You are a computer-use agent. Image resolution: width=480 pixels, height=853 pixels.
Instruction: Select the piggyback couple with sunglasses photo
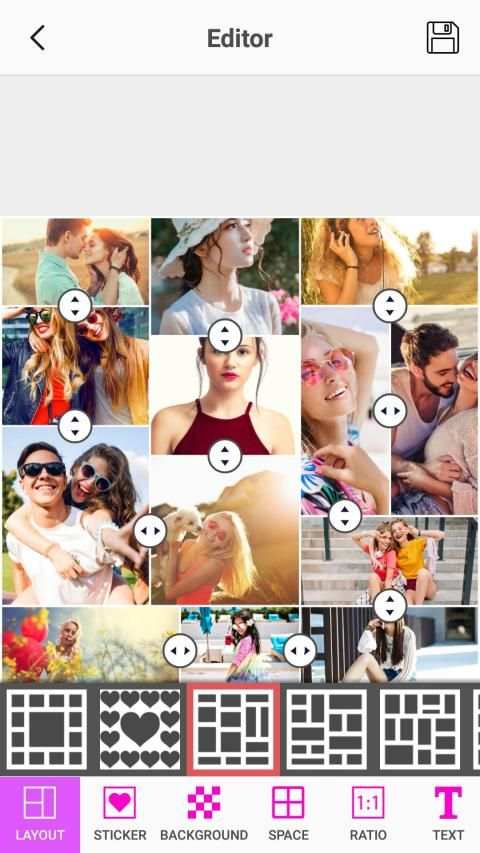tap(76, 515)
